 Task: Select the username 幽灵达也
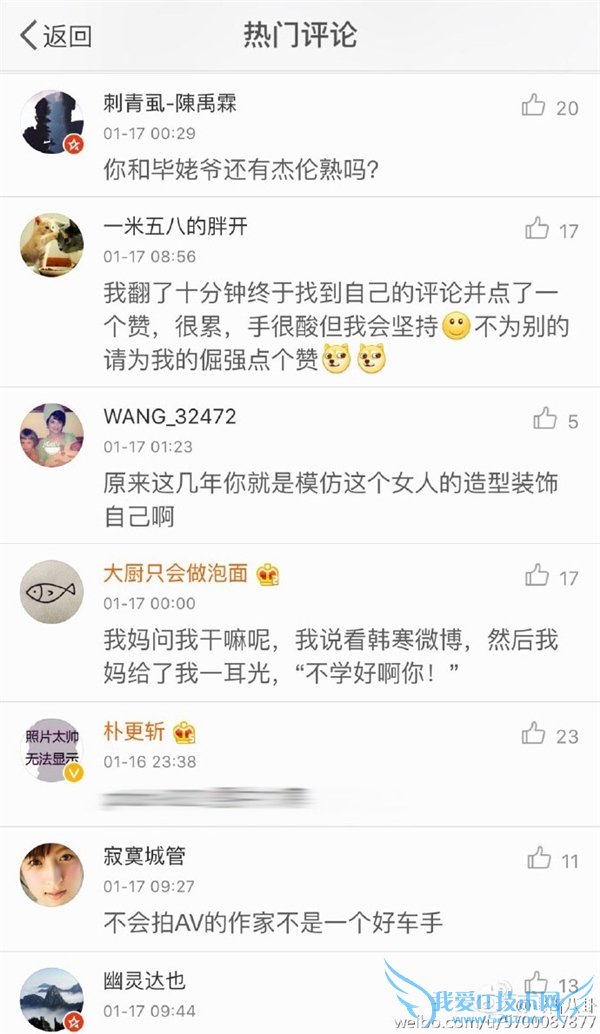(x=144, y=981)
